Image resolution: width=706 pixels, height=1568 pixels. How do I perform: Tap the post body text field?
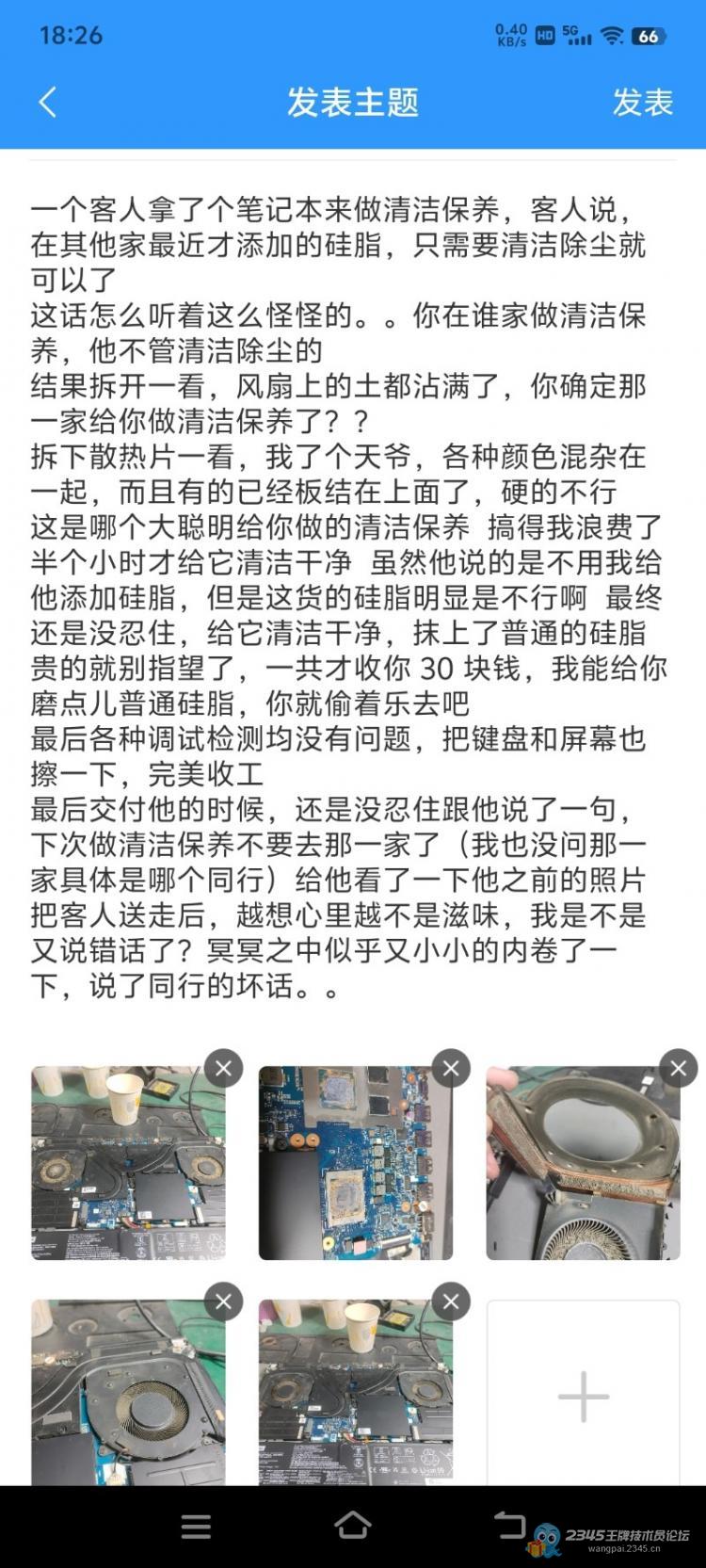[x=348, y=593]
